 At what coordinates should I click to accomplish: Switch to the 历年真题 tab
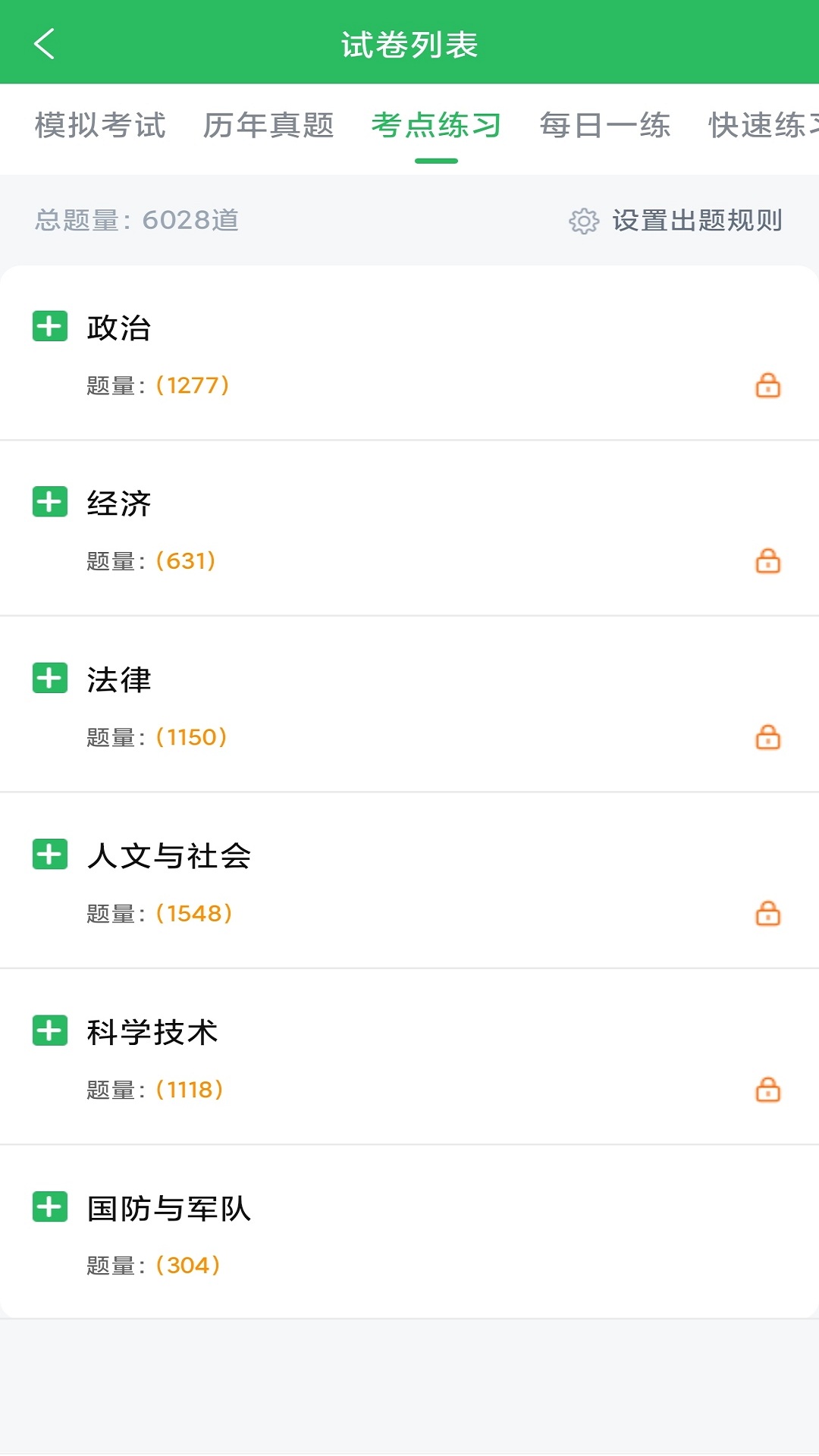(x=268, y=127)
